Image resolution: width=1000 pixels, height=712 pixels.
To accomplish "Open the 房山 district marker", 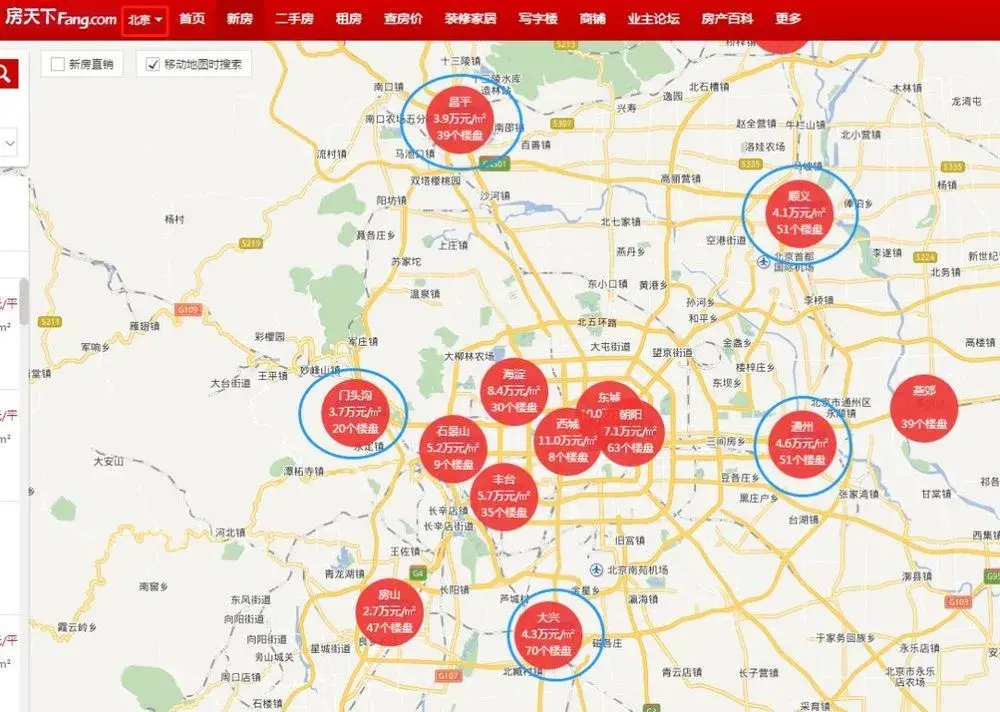I will (x=389, y=610).
